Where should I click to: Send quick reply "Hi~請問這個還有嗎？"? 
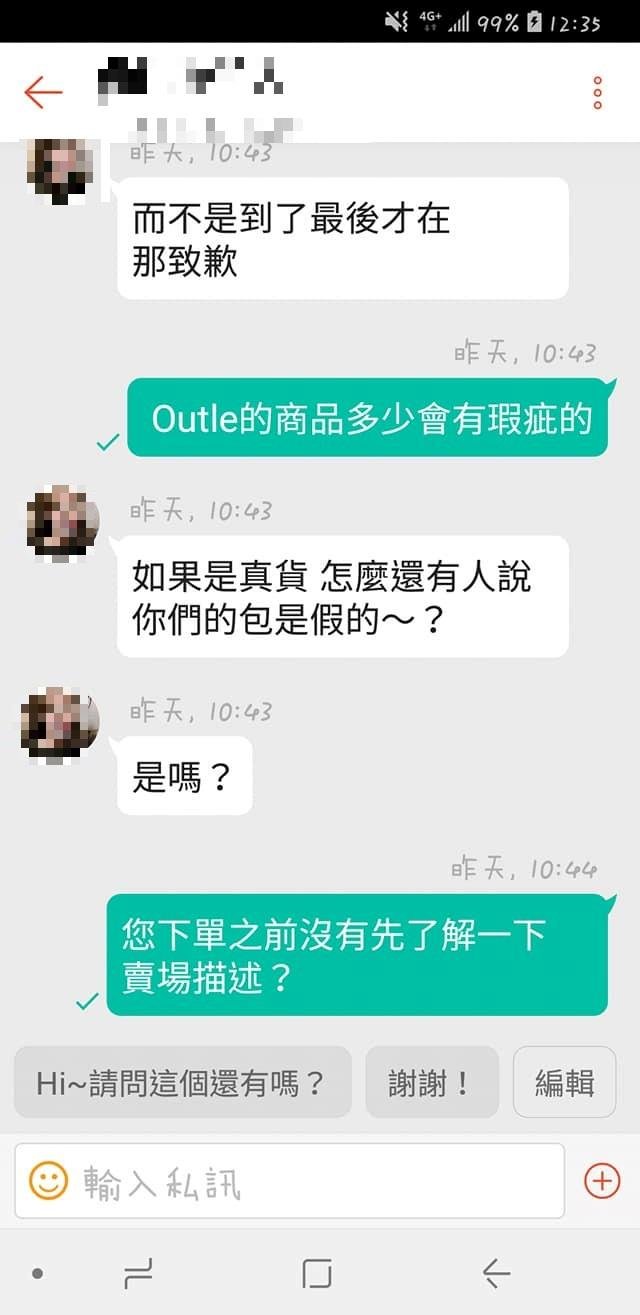point(182,1082)
